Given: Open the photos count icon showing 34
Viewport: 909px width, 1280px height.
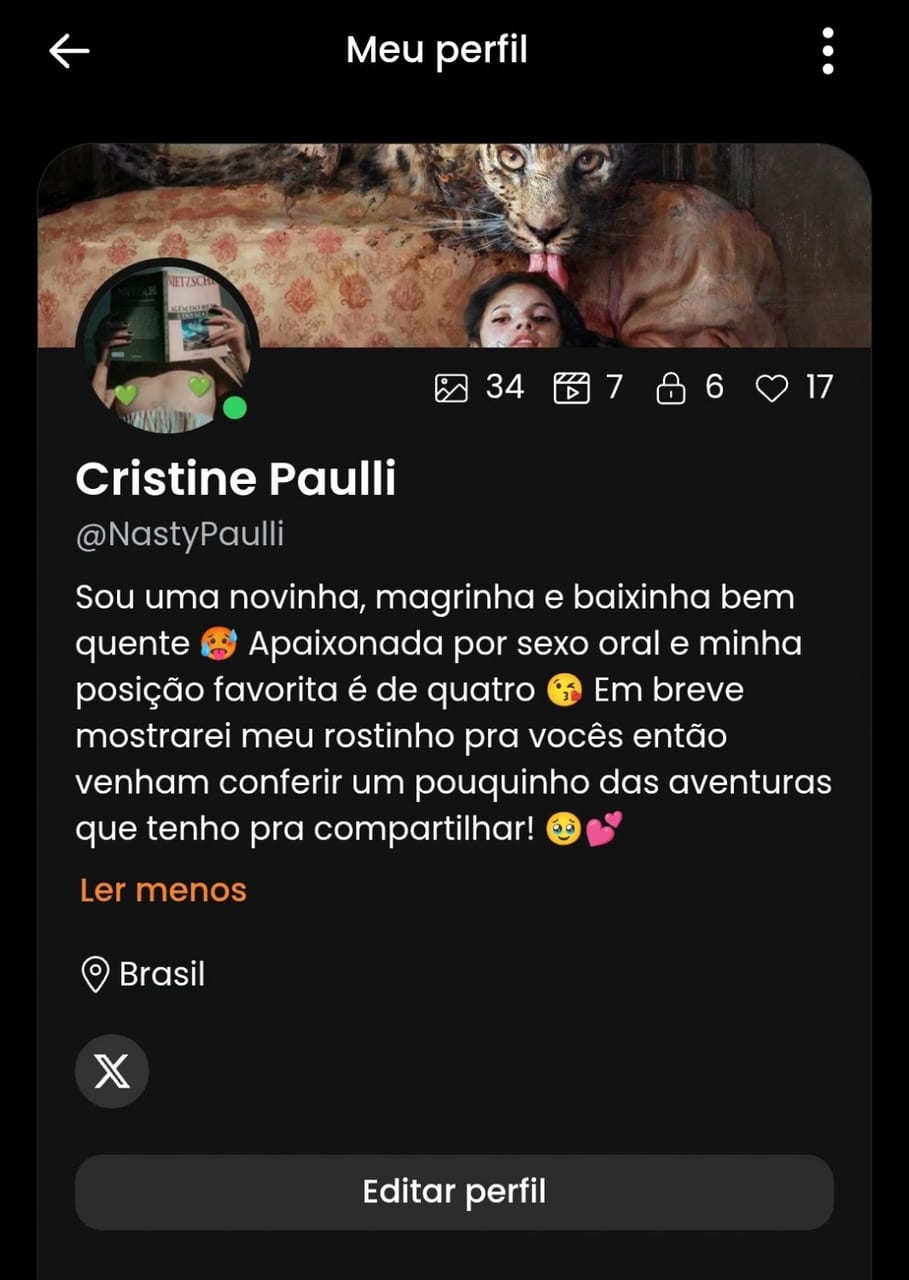Looking at the screenshot, I should tap(452, 387).
